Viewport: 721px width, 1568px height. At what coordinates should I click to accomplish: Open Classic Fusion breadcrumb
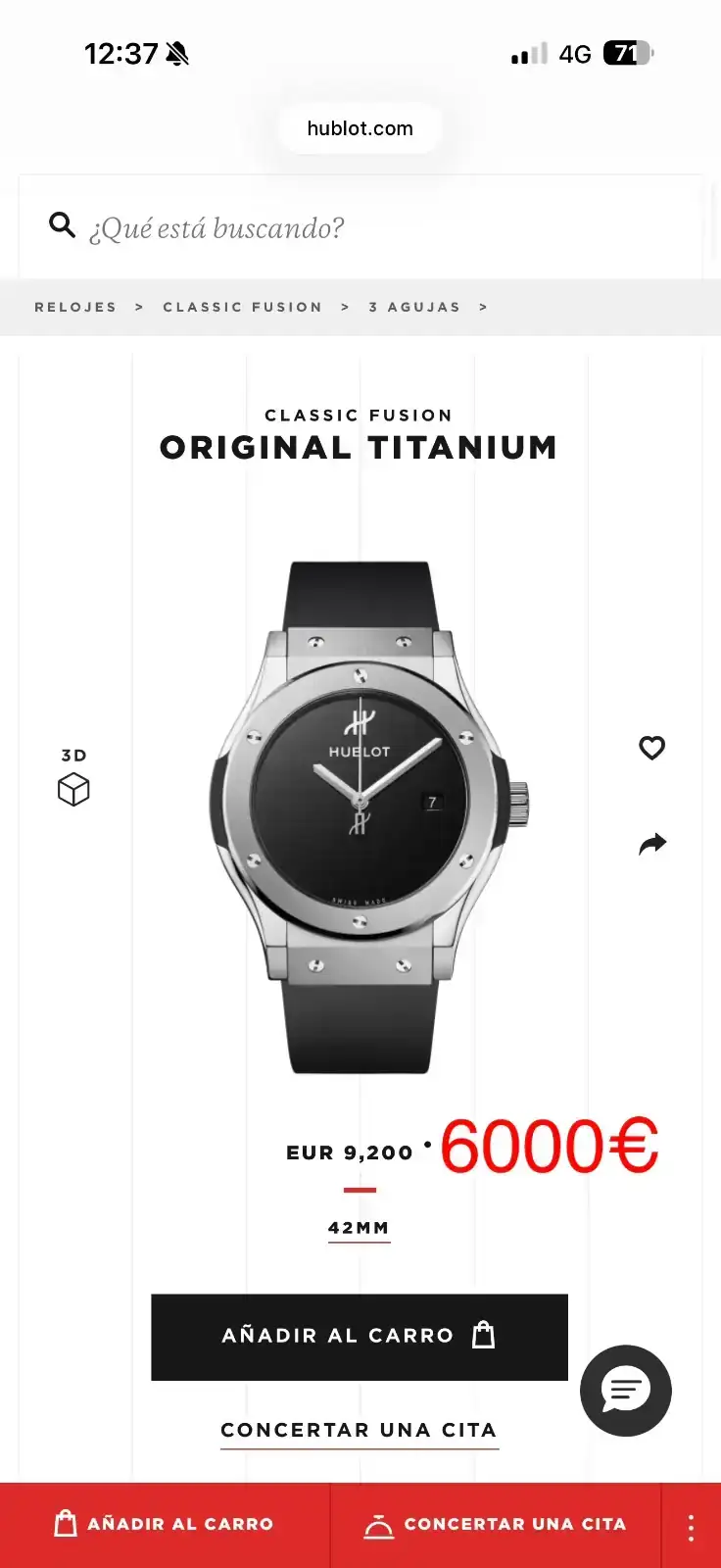click(x=243, y=307)
